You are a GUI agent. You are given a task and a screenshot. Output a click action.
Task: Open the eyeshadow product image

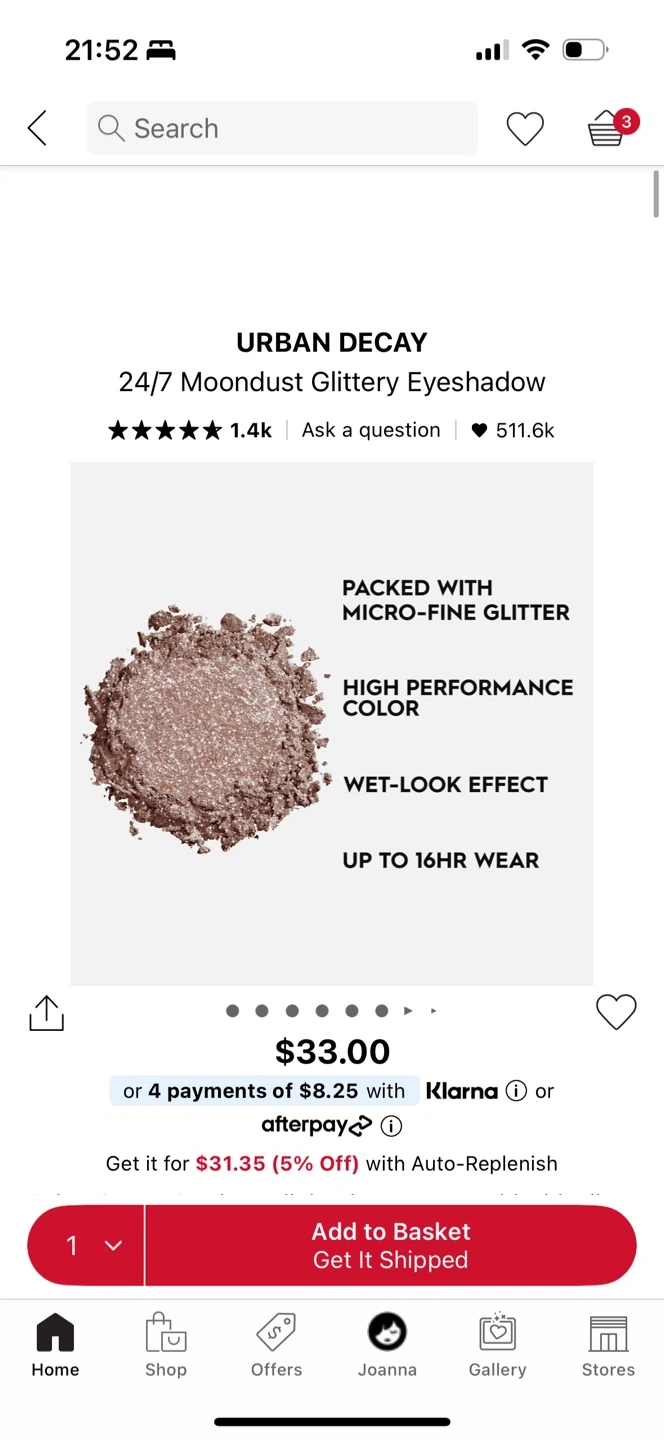(x=331, y=723)
